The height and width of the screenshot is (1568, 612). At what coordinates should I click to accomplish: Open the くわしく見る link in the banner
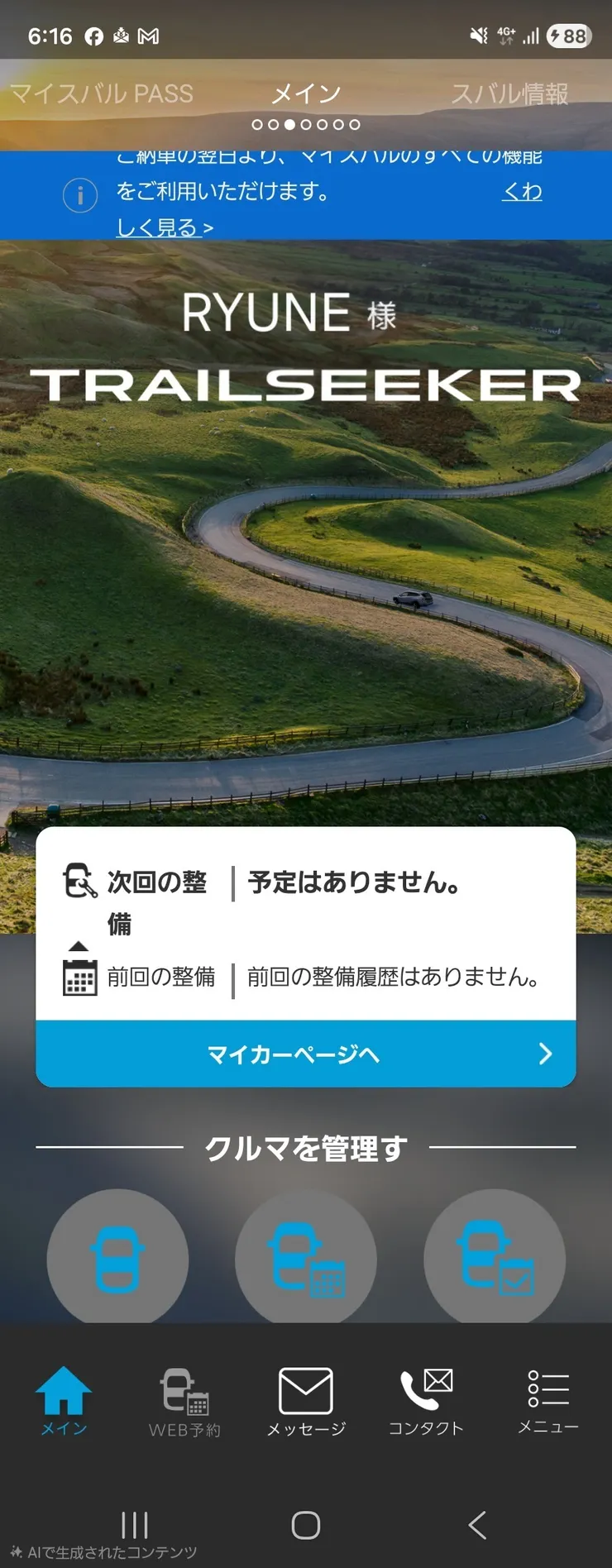[x=523, y=192]
